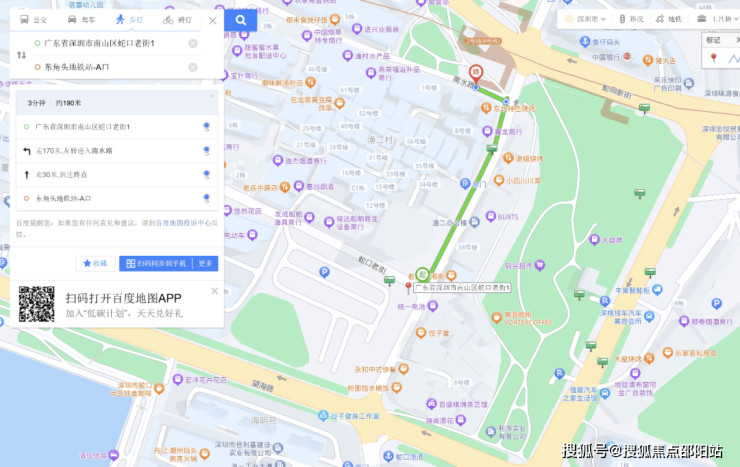Viewport: 740px width, 467px height.
Task: Show the 地铁 subway map
Action: coord(670,18)
